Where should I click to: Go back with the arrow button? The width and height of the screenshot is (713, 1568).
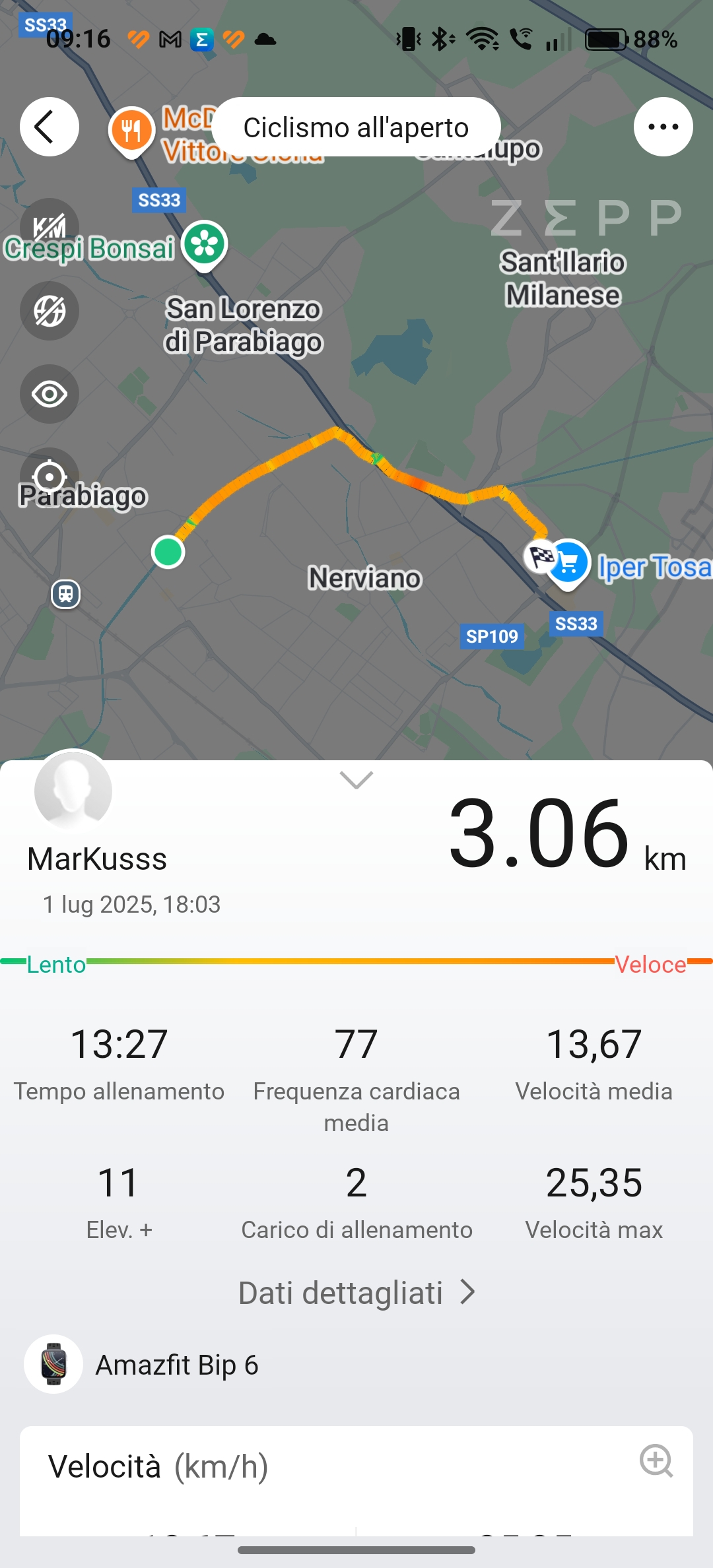point(50,127)
